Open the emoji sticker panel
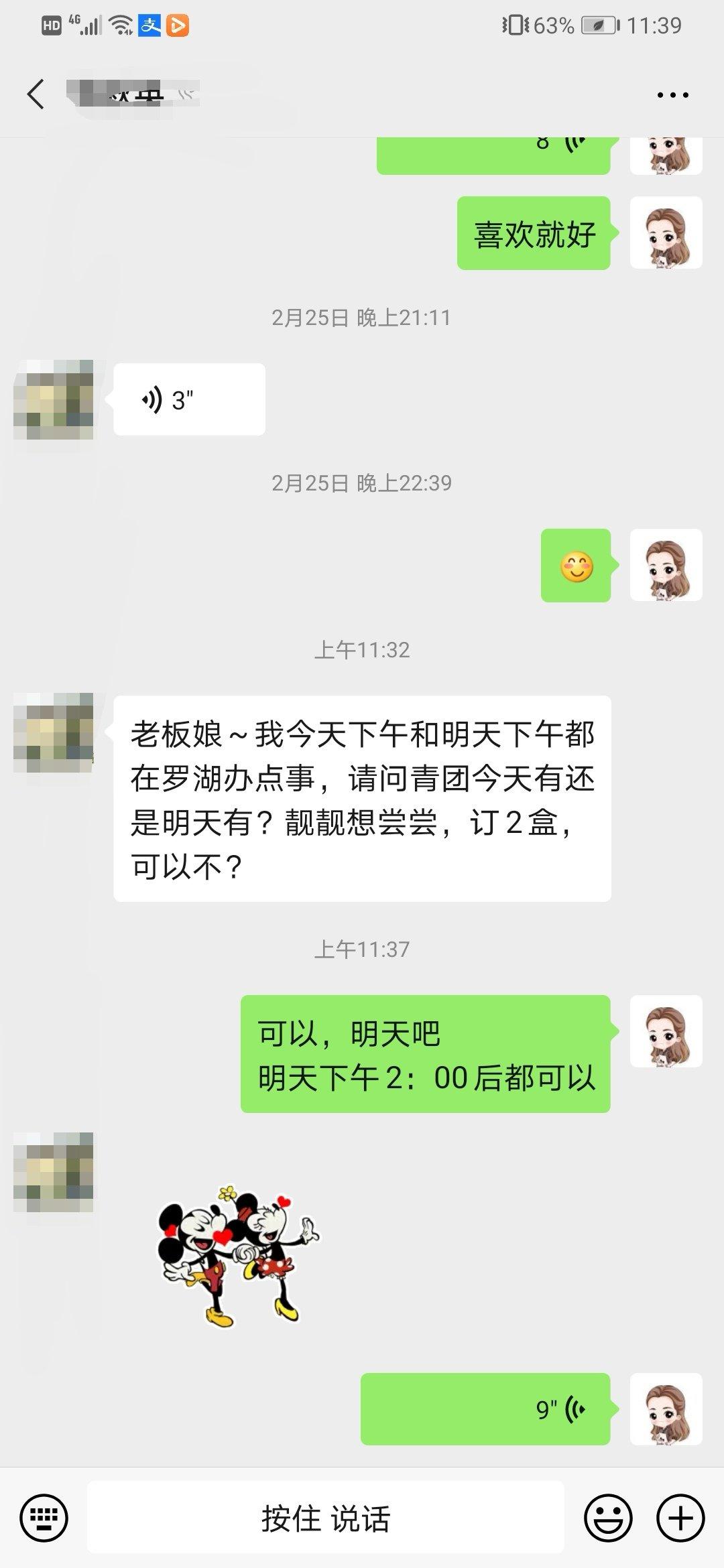 click(608, 1518)
